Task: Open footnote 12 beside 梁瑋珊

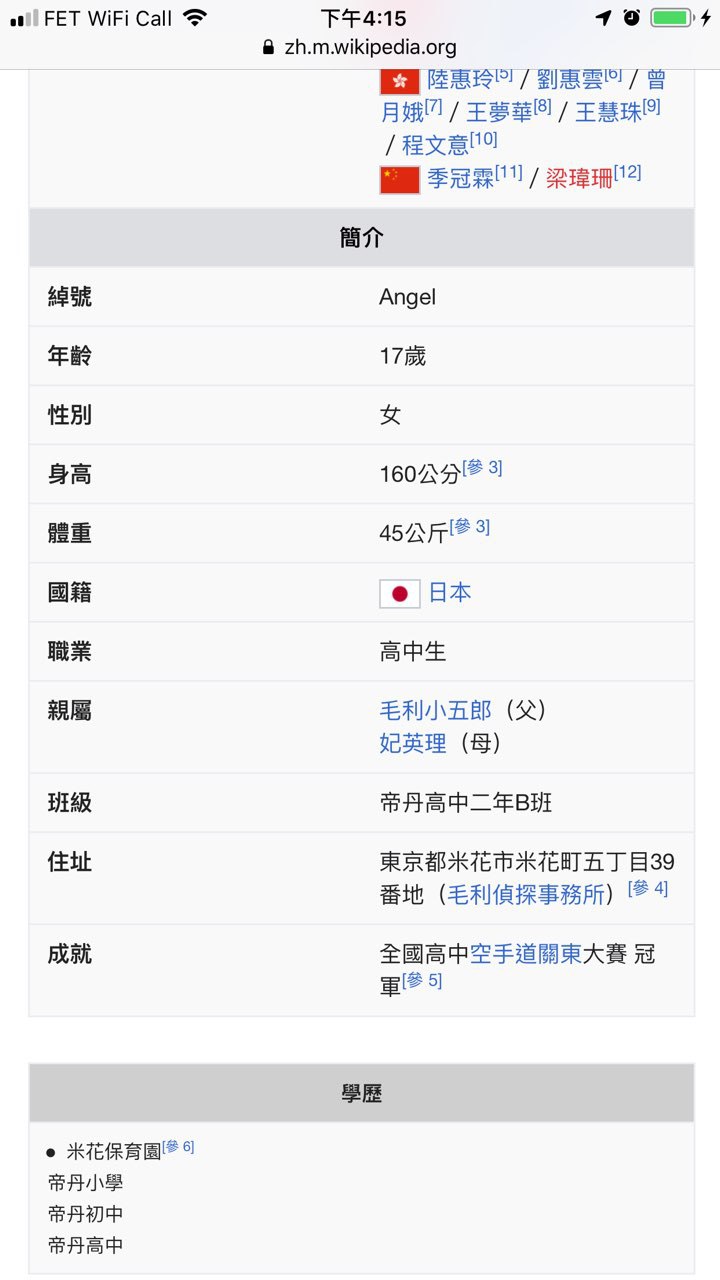Action: (x=627, y=172)
